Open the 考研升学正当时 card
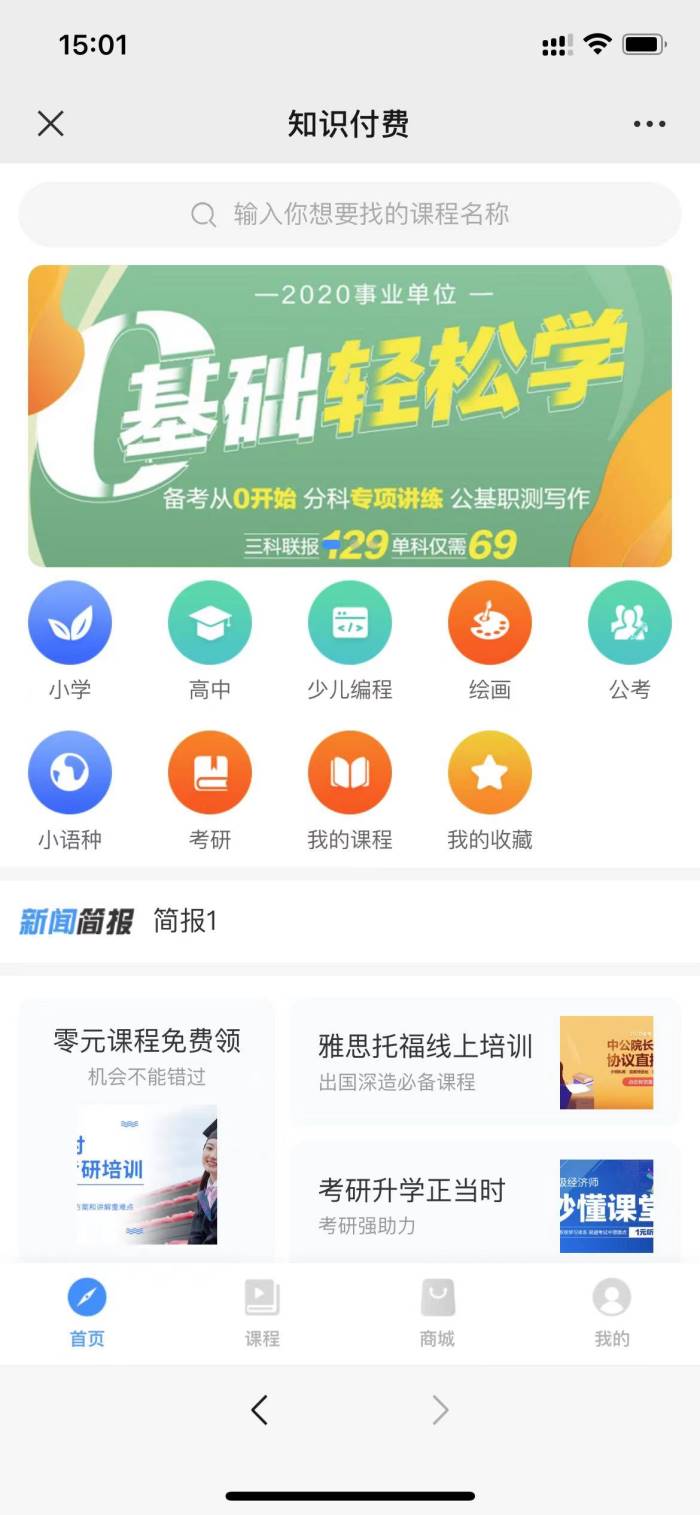700x1515 pixels. (485, 1205)
